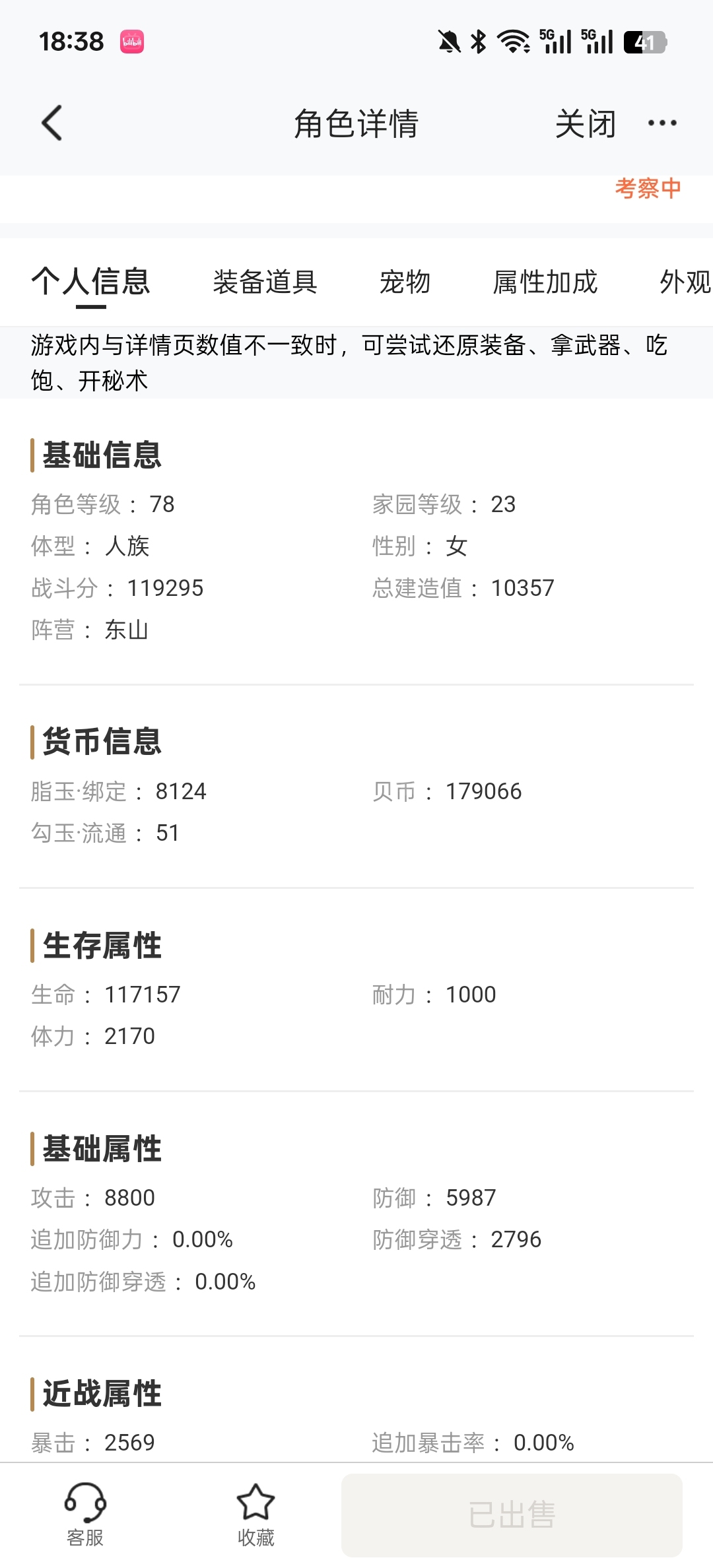The height and width of the screenshot is (1568, 713).
Task: View the 属性加成 tab
Action: (x=545, y=282)
